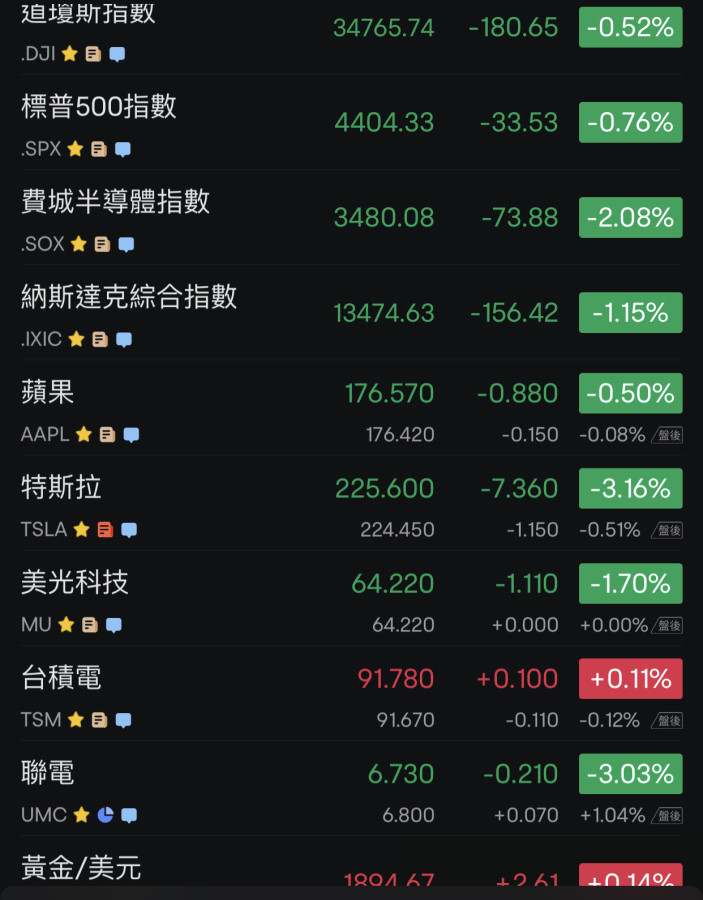View the 台積電 TSM stock row
Viewport: 703px width, 900px height.
click(61, 678)
